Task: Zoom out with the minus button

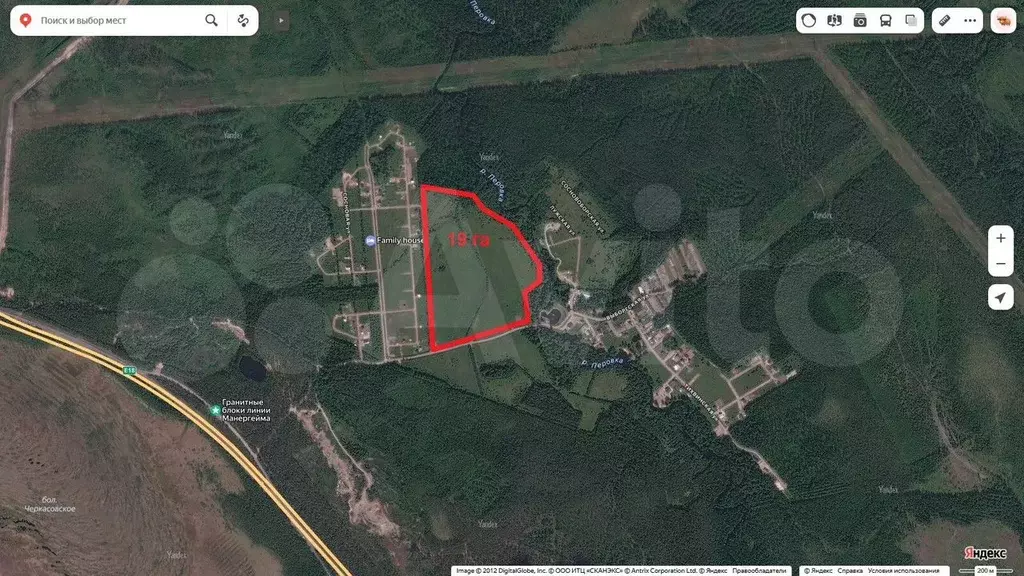Action: click(x=1000, y=264)
